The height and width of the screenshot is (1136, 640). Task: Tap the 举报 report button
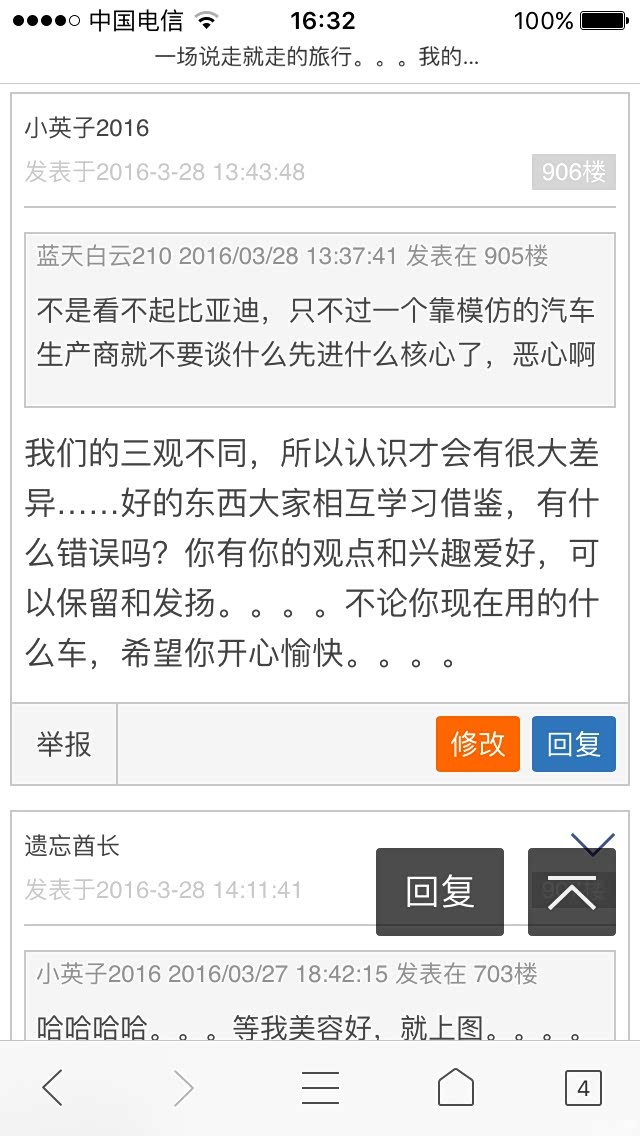64,744
